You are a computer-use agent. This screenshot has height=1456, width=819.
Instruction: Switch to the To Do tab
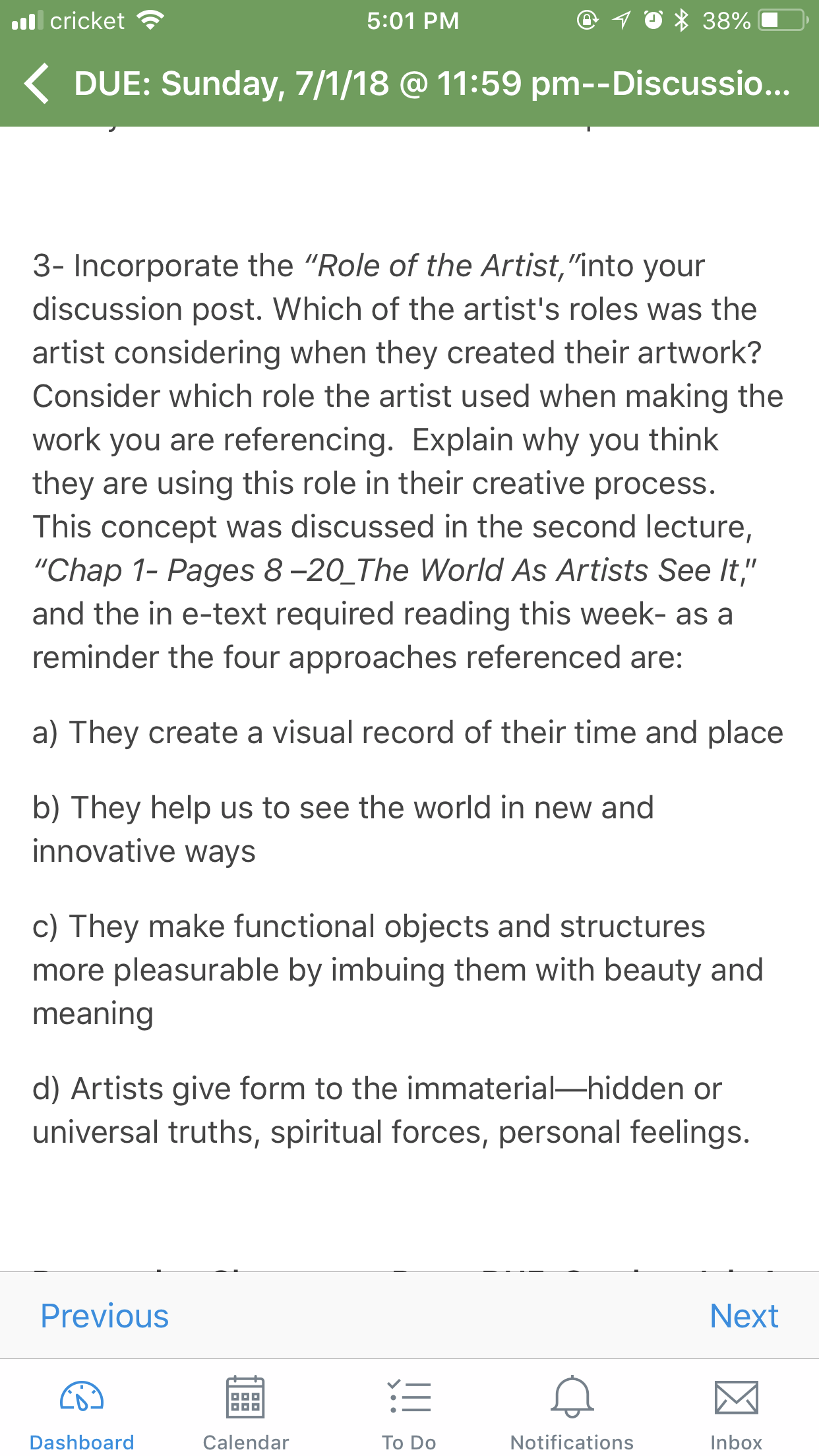(x=409, y=1412)
